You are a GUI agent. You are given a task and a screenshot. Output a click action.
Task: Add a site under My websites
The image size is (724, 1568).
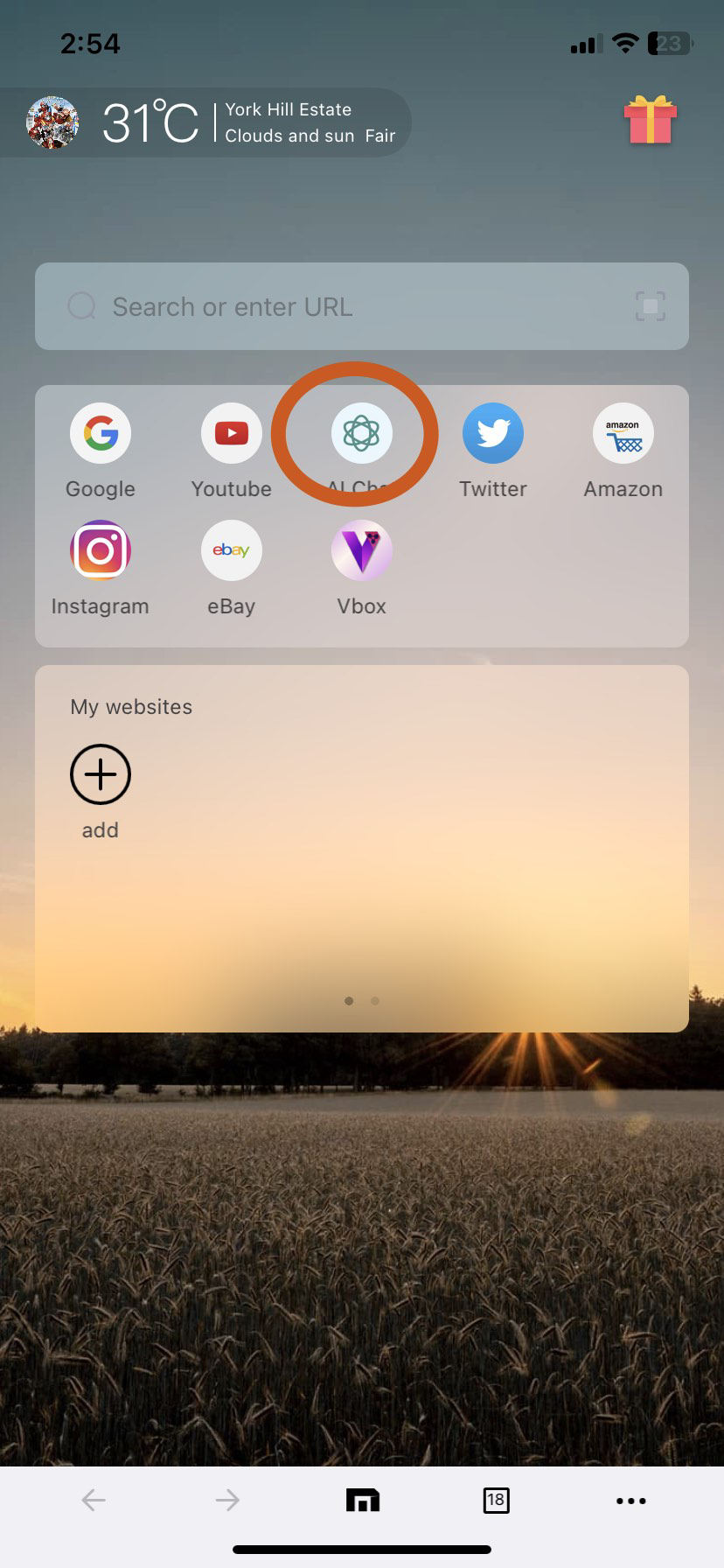pos(100,773)
